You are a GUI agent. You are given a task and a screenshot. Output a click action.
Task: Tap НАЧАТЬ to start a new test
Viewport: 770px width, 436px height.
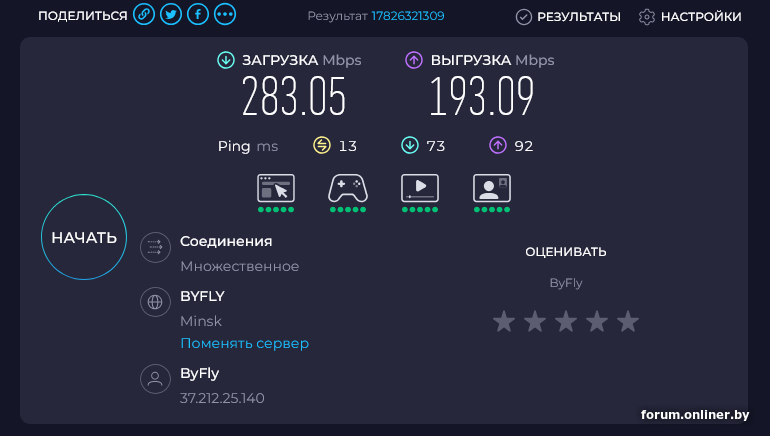tap(84, 238)
